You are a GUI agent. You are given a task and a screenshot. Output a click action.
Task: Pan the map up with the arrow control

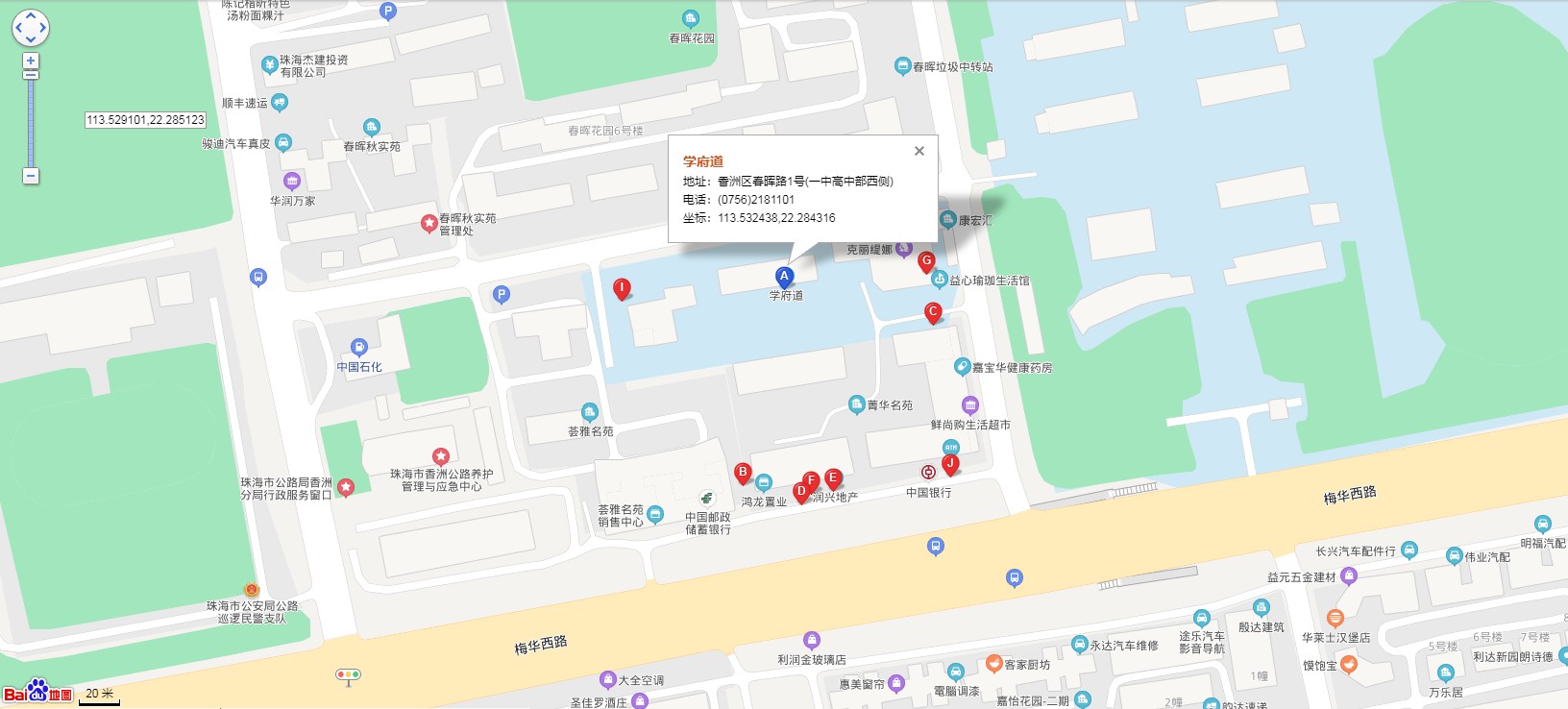pos(30,15)
